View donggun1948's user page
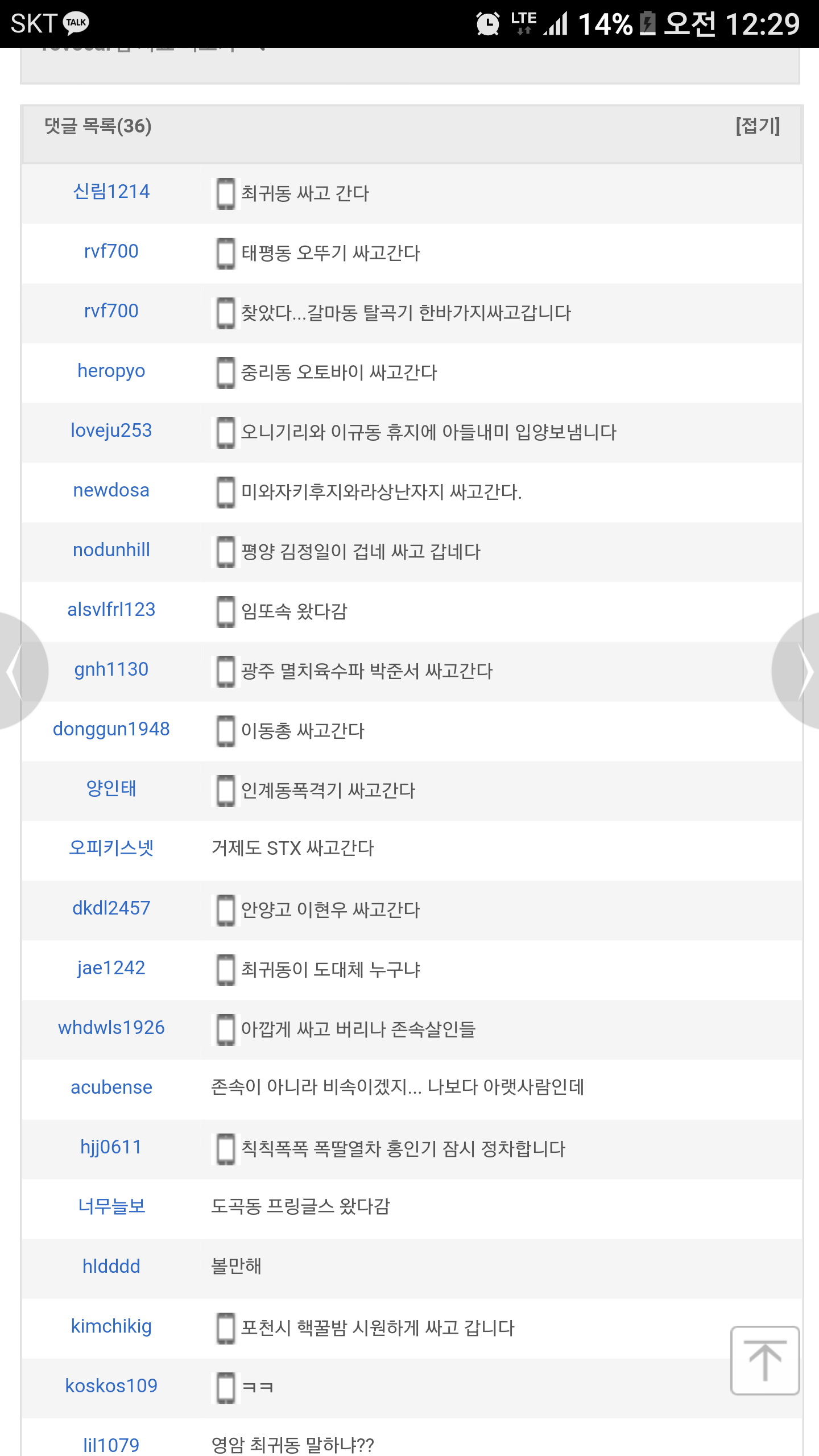The width and height of the screenshot is (819, 1456). coord(111,729)
